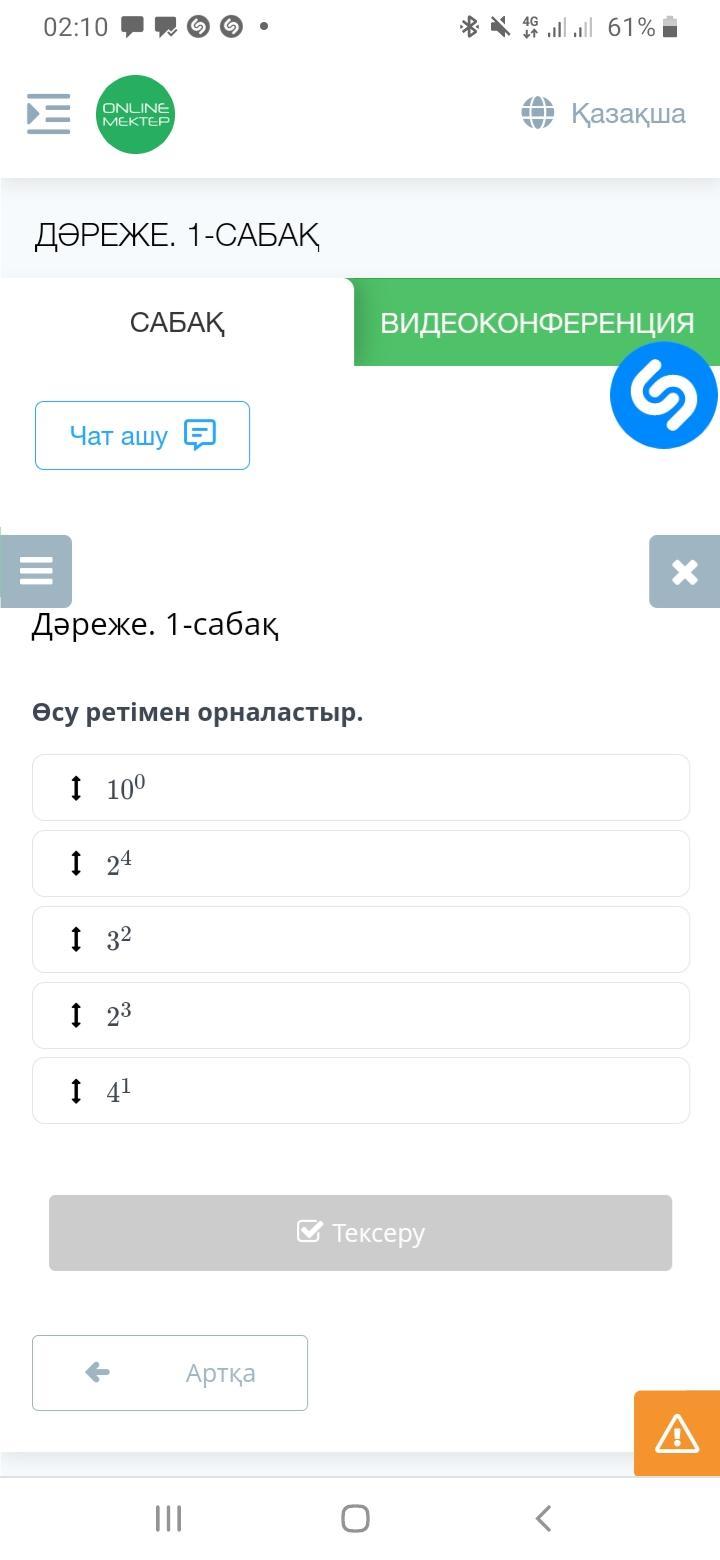This screenshot has height=1560, width=720.
Task: Report a problem via orange warning icon
Action: [x=677, y=1434]
